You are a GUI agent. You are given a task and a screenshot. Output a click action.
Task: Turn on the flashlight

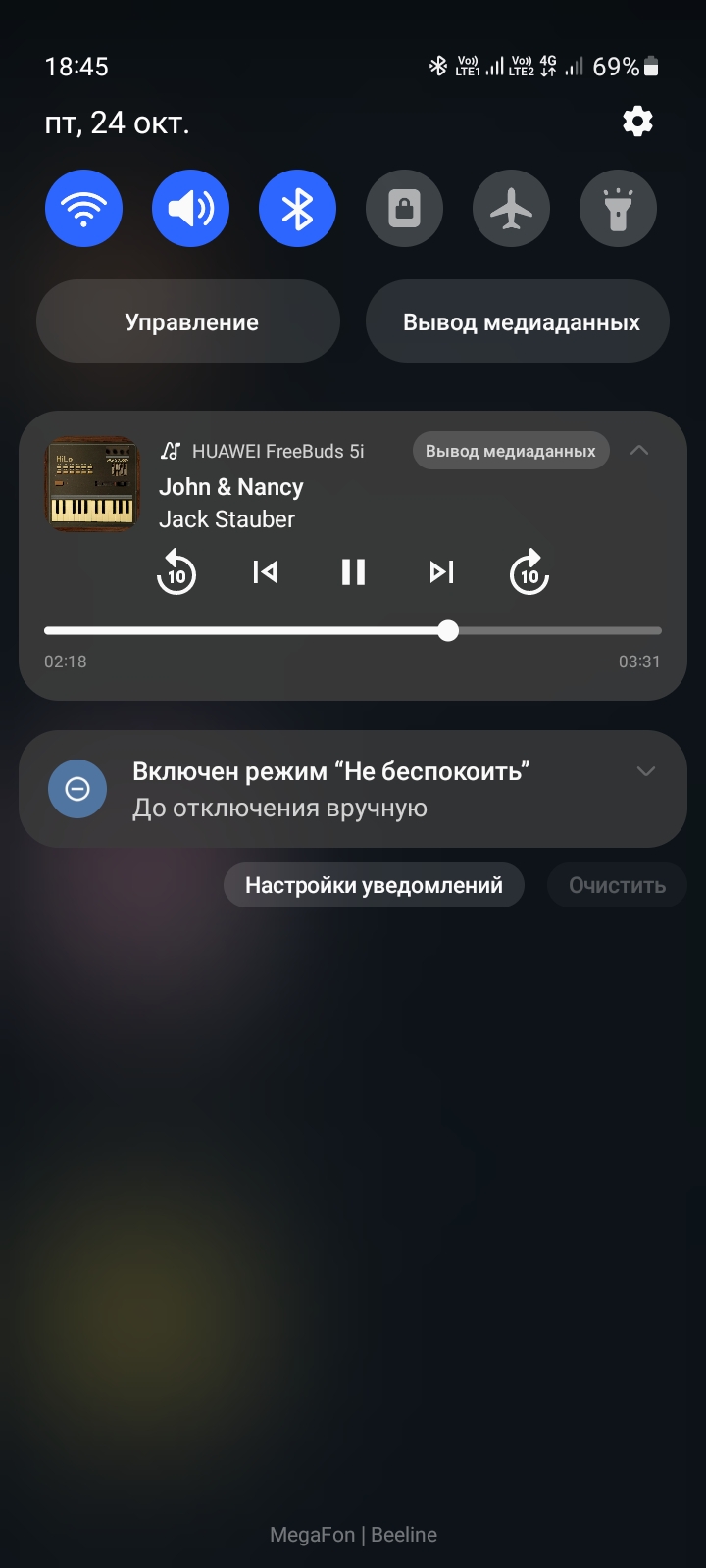[618, 209]
